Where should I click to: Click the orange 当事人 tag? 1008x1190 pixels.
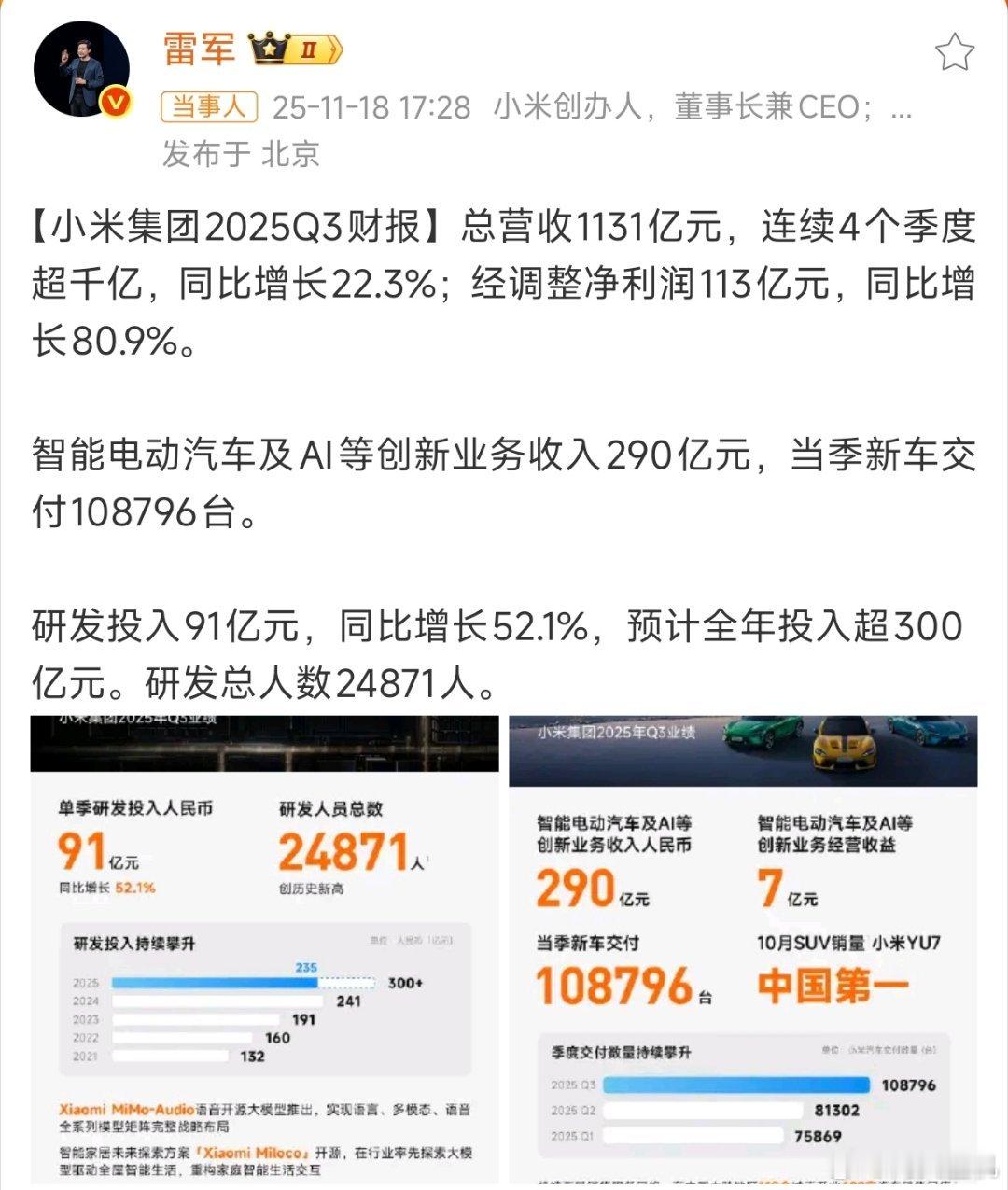(207, 107)
